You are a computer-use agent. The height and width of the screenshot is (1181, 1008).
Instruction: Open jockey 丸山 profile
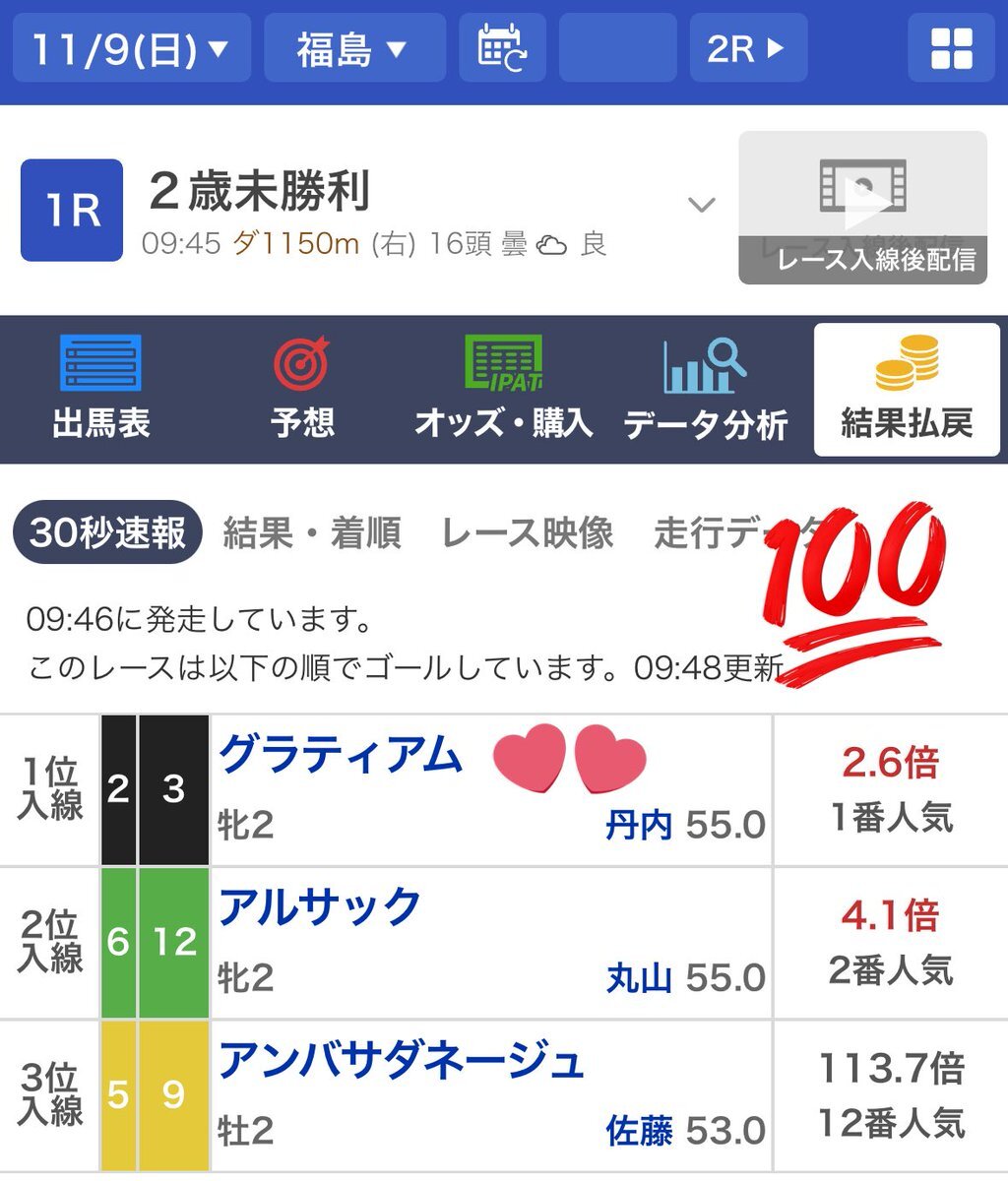coord(639,978)
